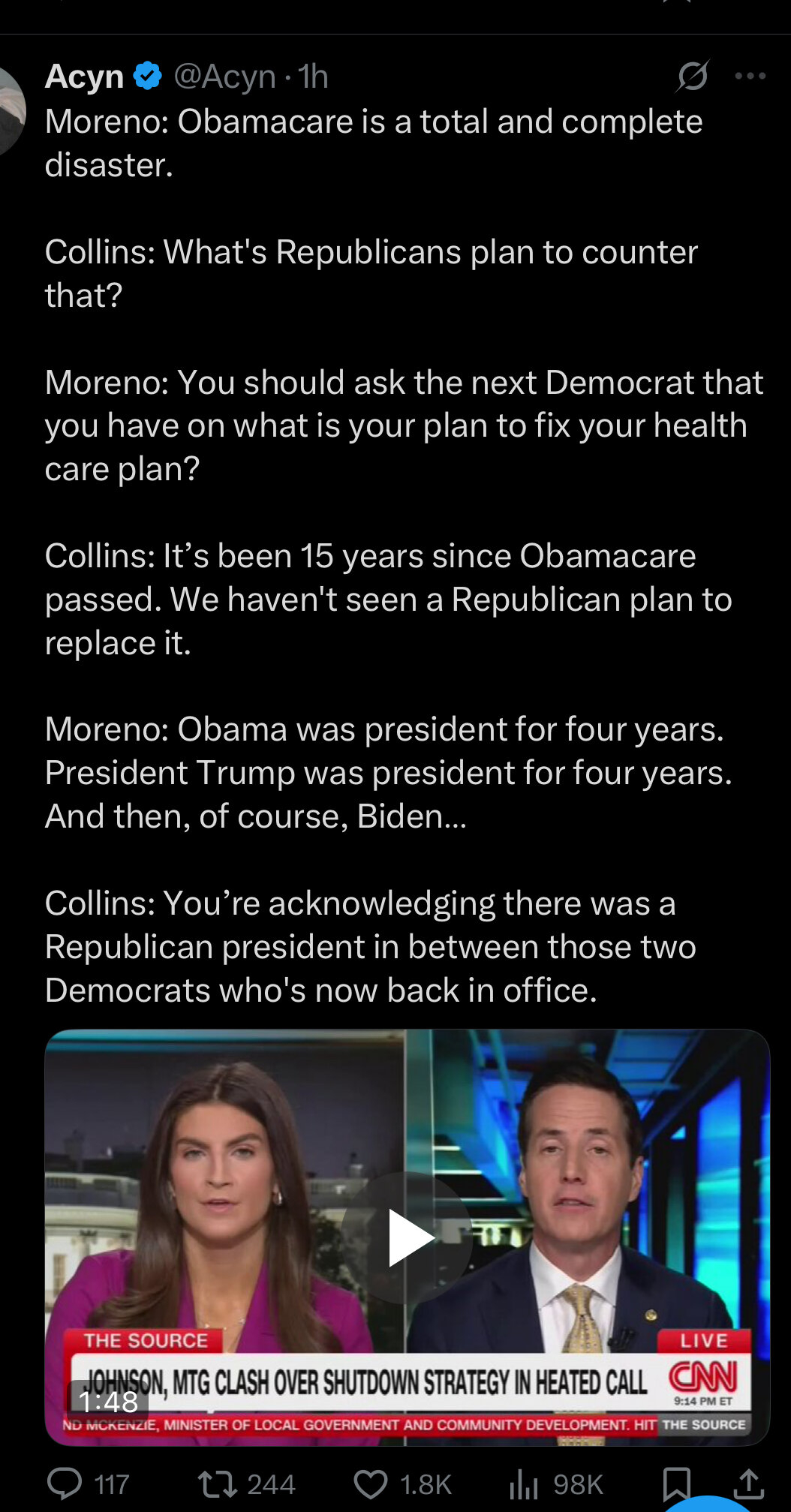
Task: Like Acyn's post
Action: tap(371, 1483)
